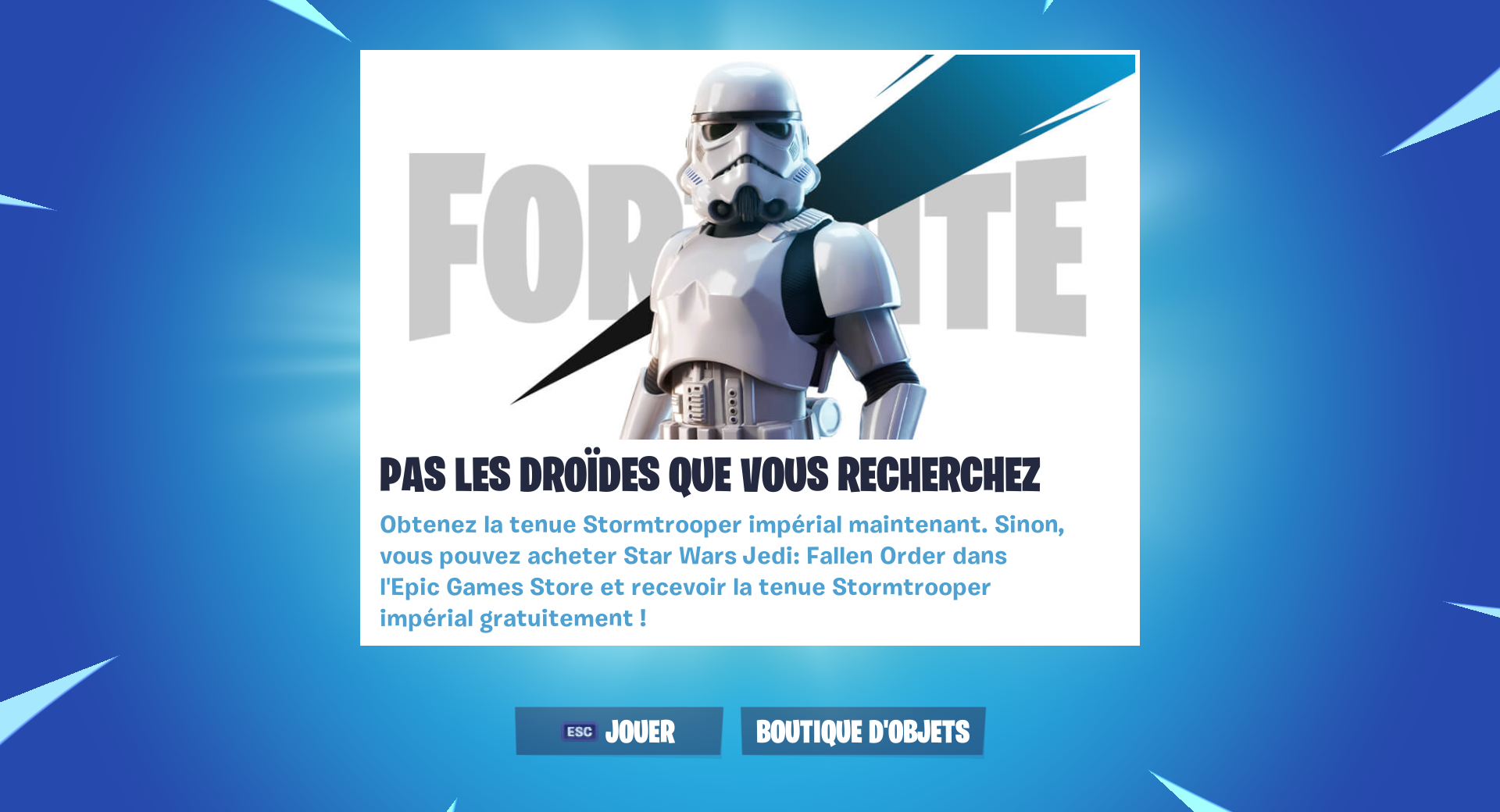Open the Boutique d'objets
Screen dimensions: 1500x812
[x=862, y=732]
